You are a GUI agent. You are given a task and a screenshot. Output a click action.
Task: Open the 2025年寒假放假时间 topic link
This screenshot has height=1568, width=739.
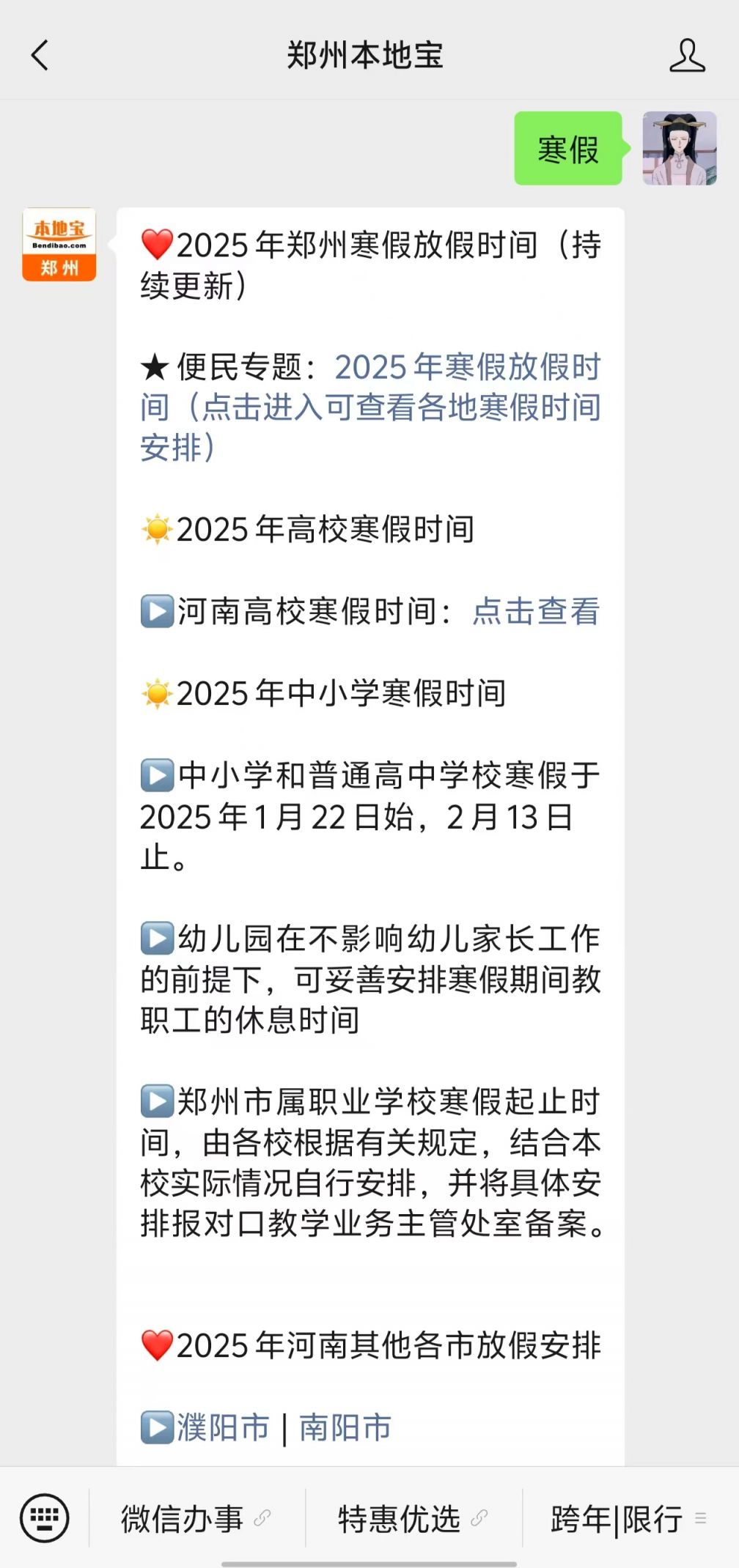pyautogui.click(x=371, y=407)
